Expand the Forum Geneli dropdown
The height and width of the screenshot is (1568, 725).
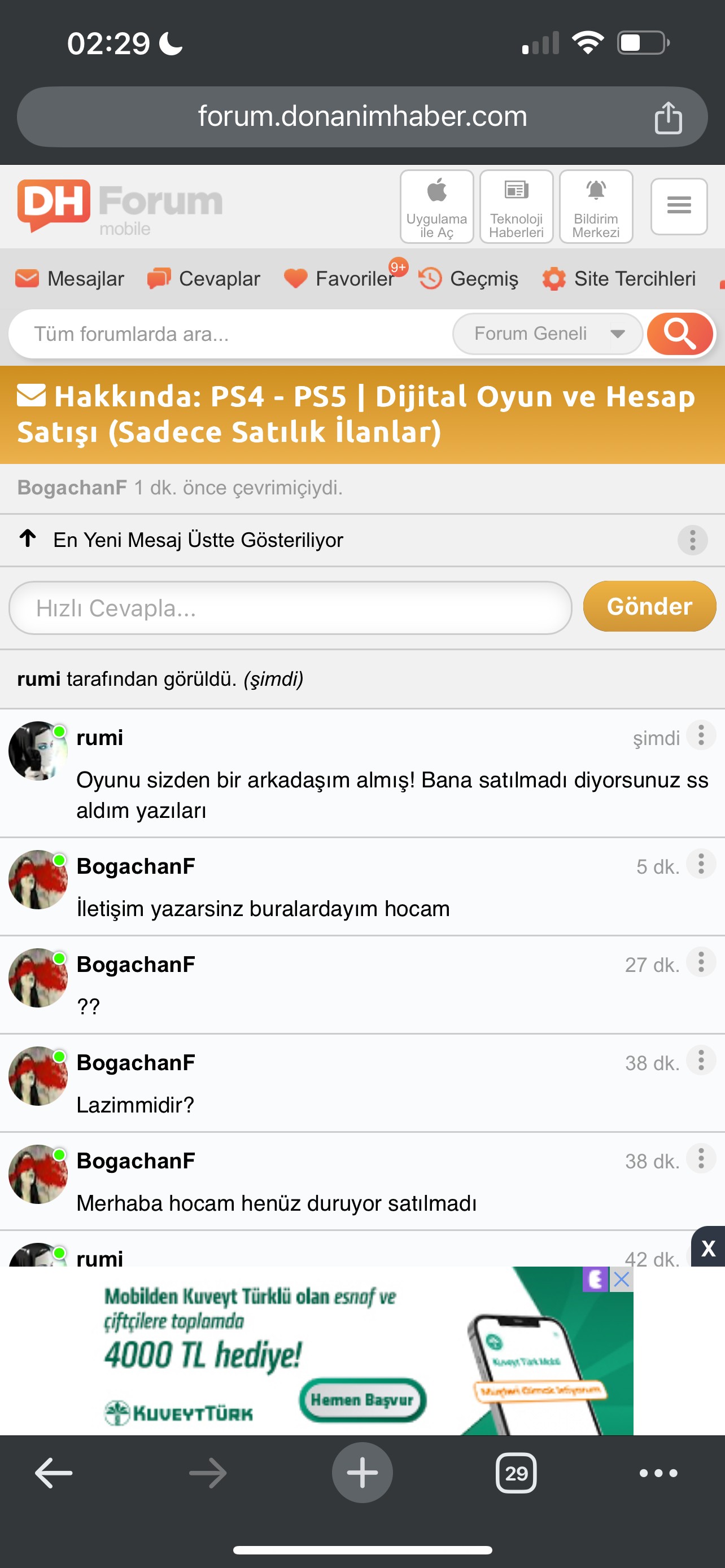547,334
